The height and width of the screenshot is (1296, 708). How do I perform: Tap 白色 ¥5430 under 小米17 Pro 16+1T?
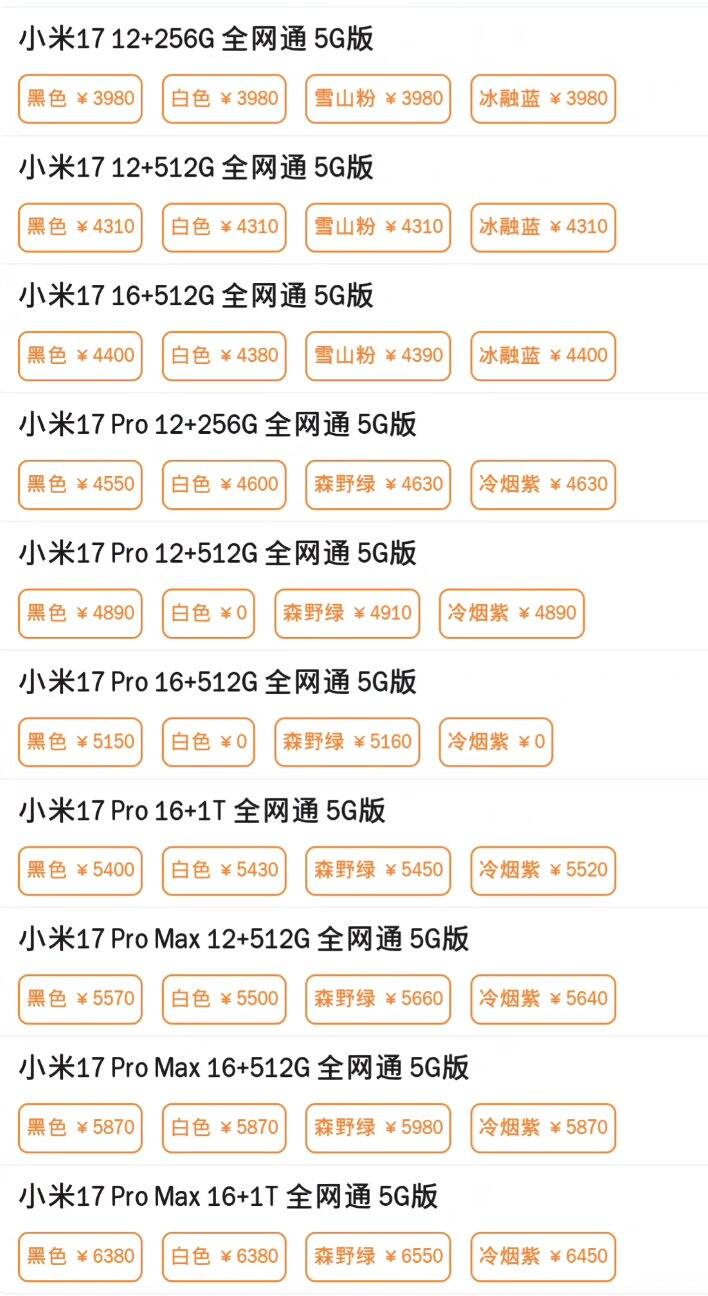pos(224,870)
